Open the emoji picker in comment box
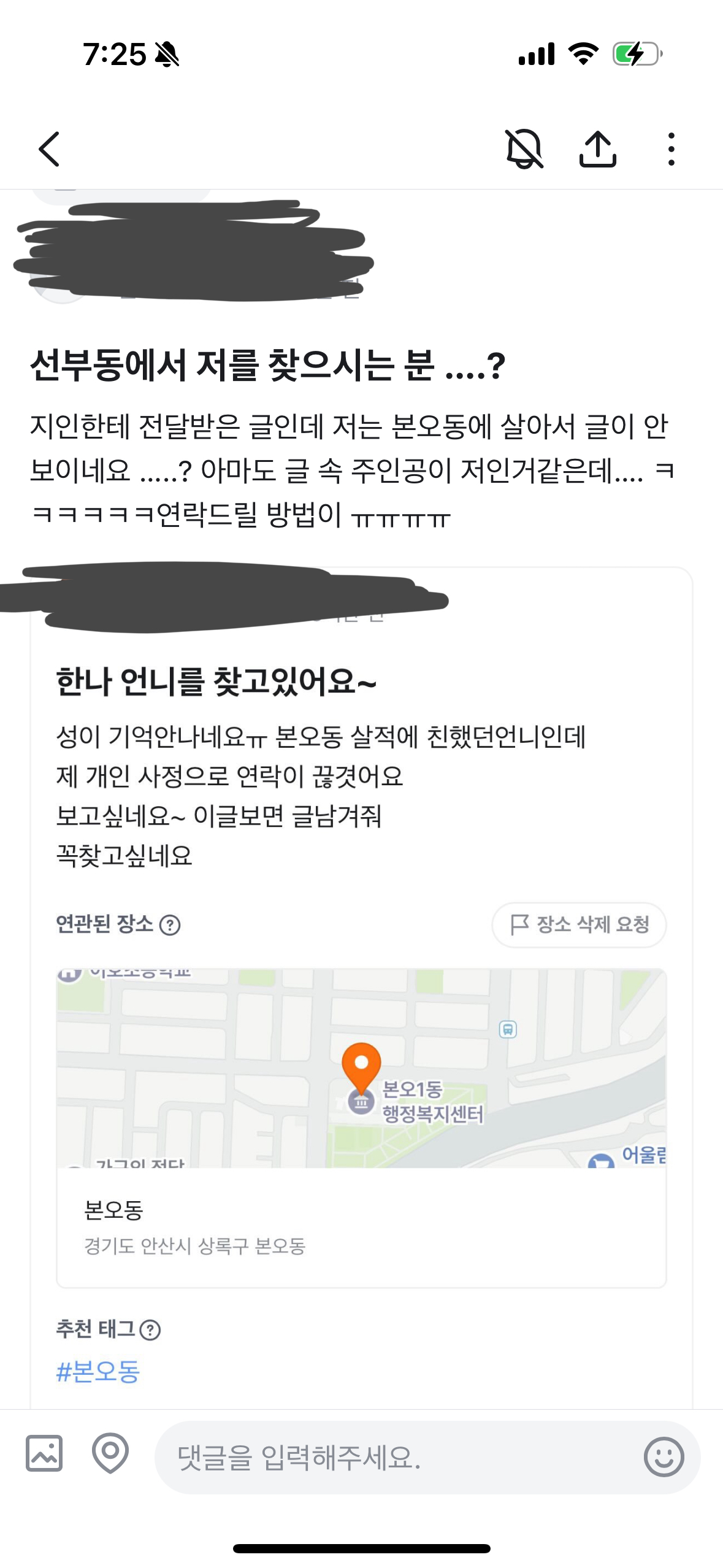The height and width of the screenshot is (1568, 723). 664,1457
